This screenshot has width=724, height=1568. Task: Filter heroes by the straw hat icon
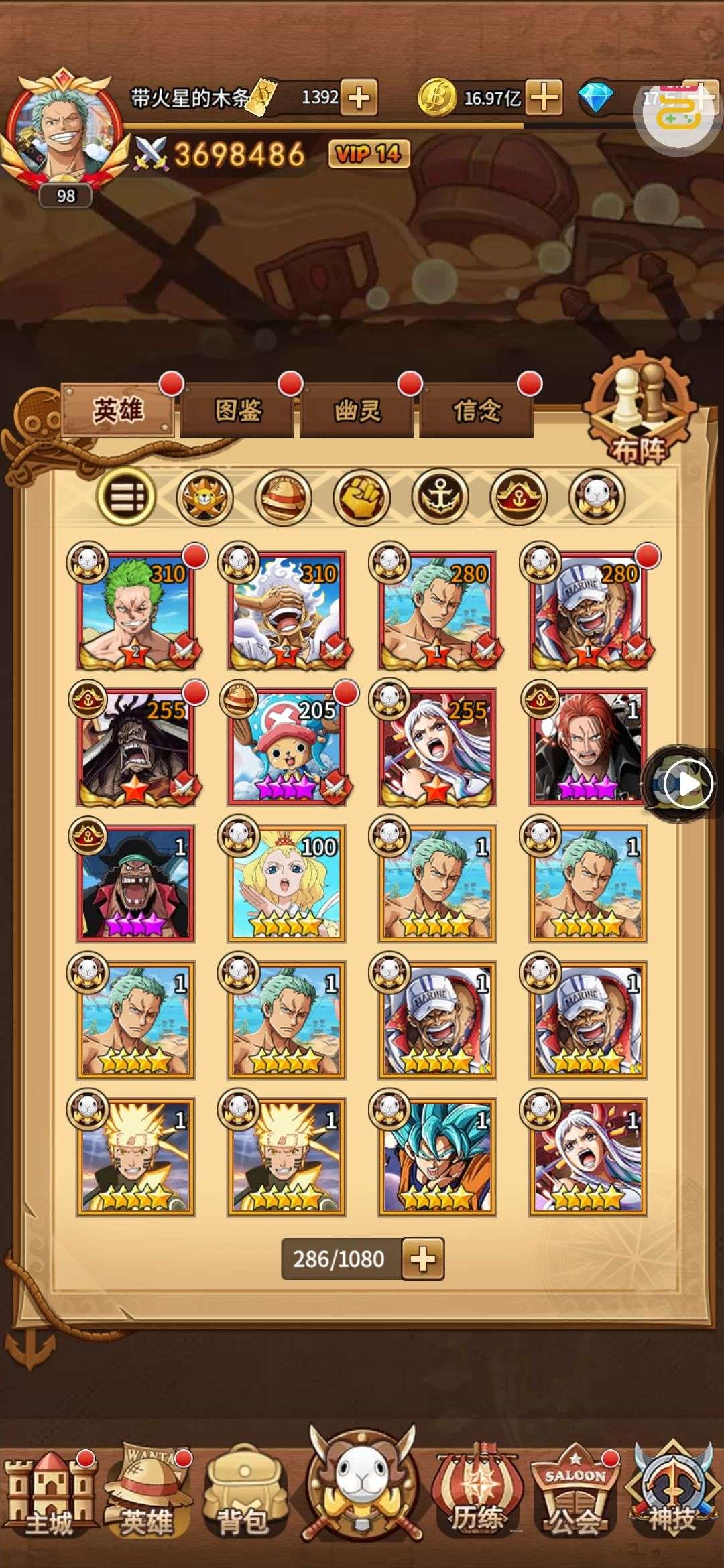(x=283, y=497)
